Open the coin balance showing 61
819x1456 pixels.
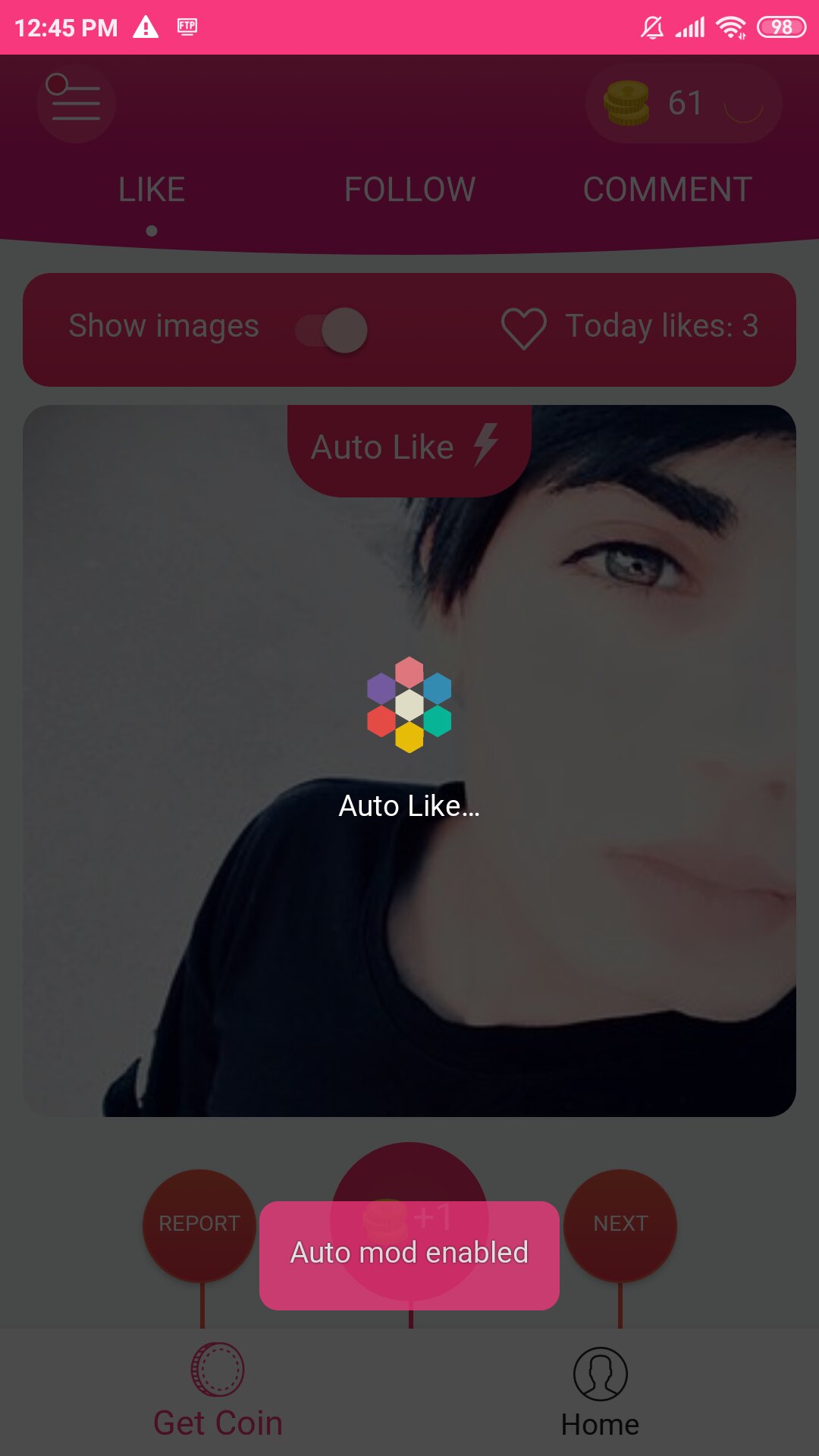coord(683,103)
